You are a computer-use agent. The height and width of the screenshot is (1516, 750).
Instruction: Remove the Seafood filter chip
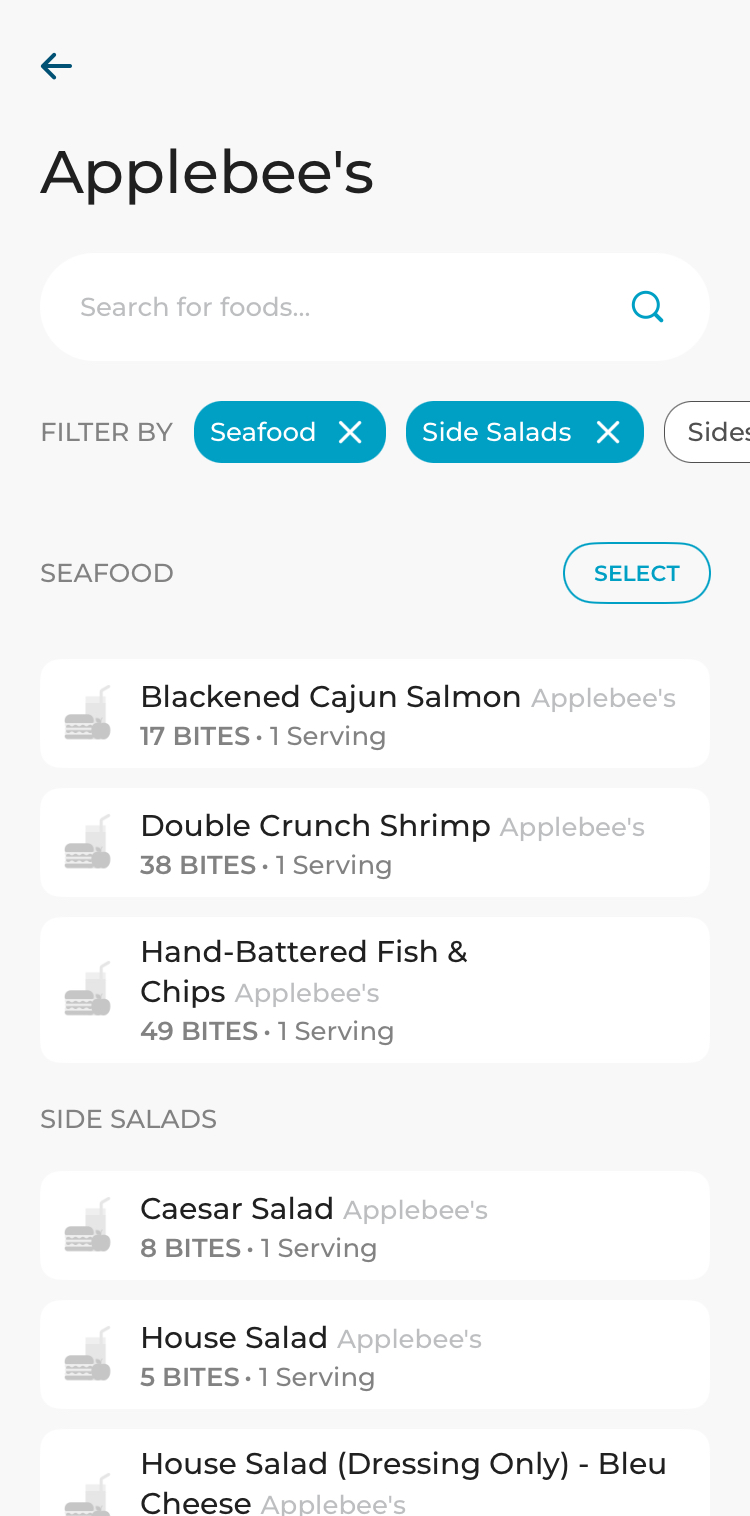point(350,432)
